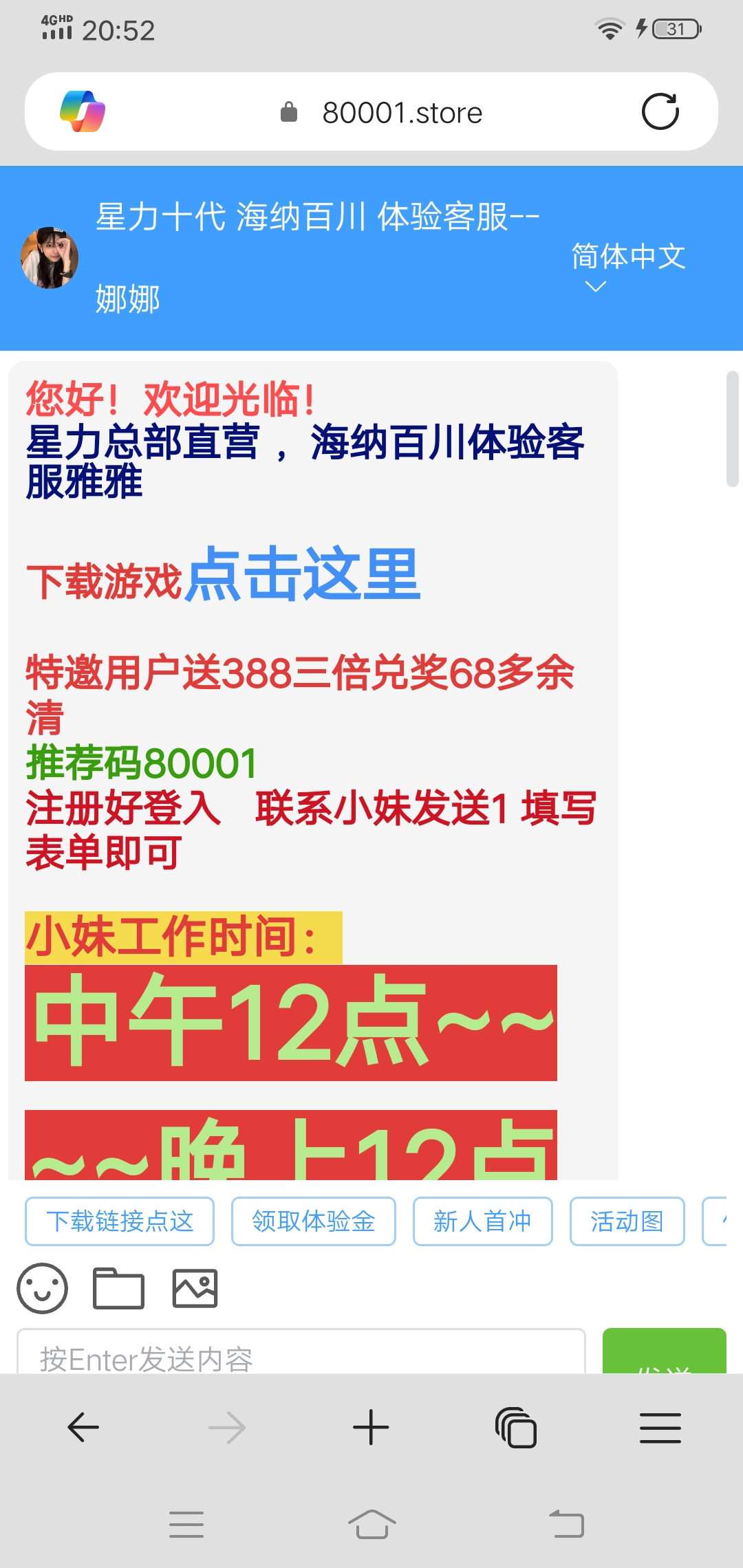Image resolution: width=743 pixels, height=1568 pixels.
Task: Tap the green send button
Action: tap(664, 1355)
